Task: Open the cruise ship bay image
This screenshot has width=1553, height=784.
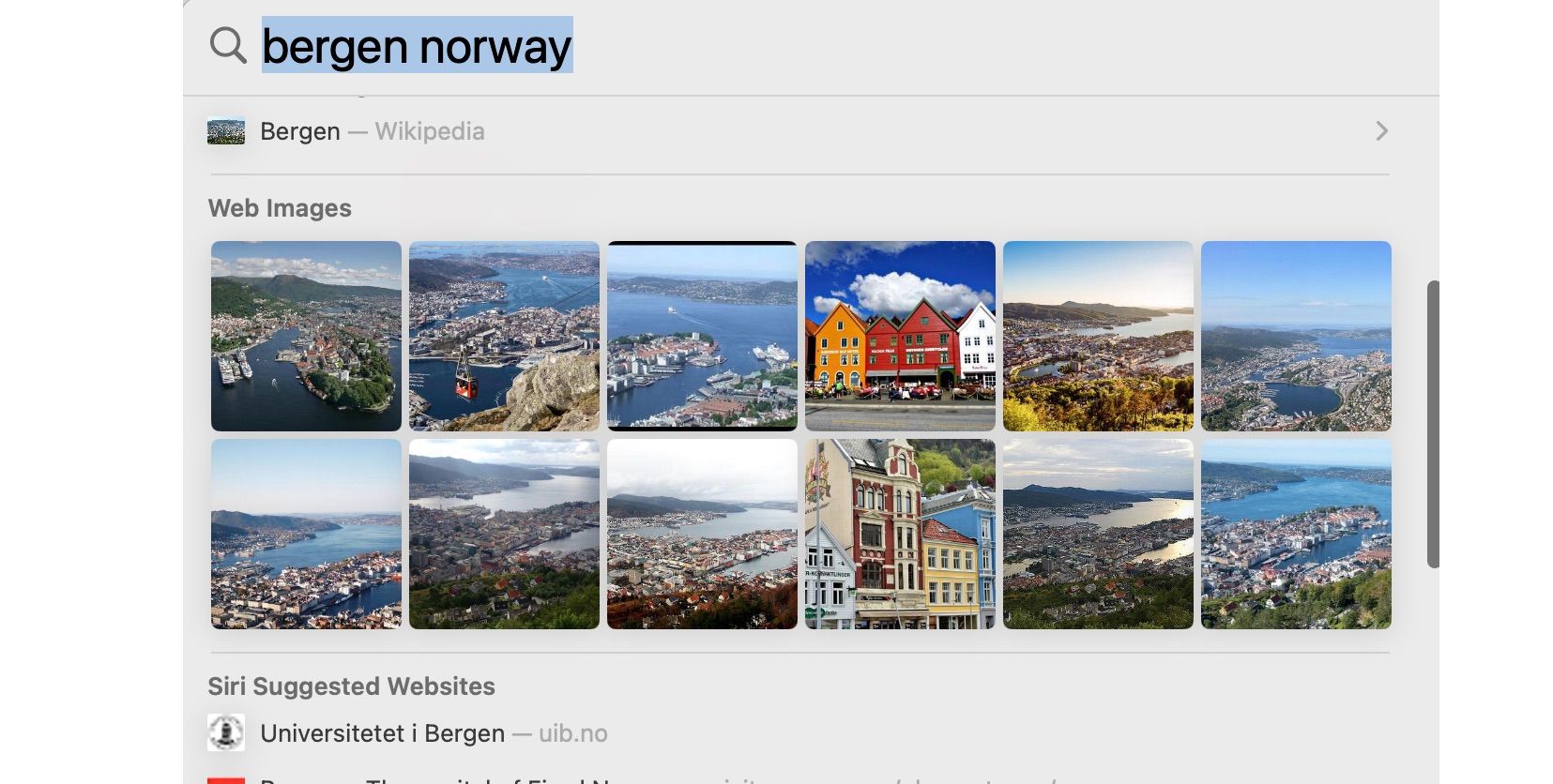Action: pyautogui.click(x=702, y=336)
